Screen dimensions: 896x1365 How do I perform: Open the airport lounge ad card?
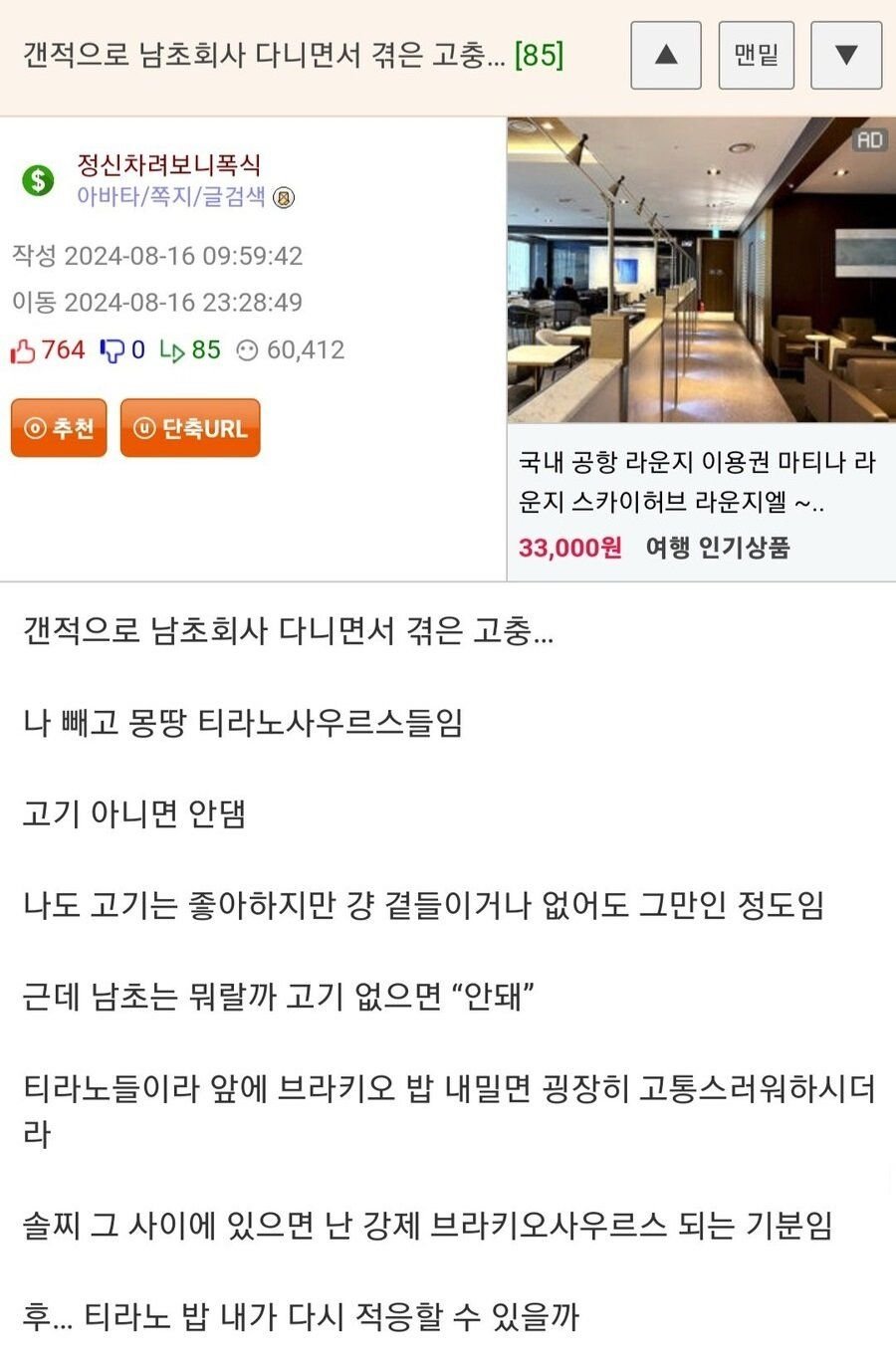point(701,348)
